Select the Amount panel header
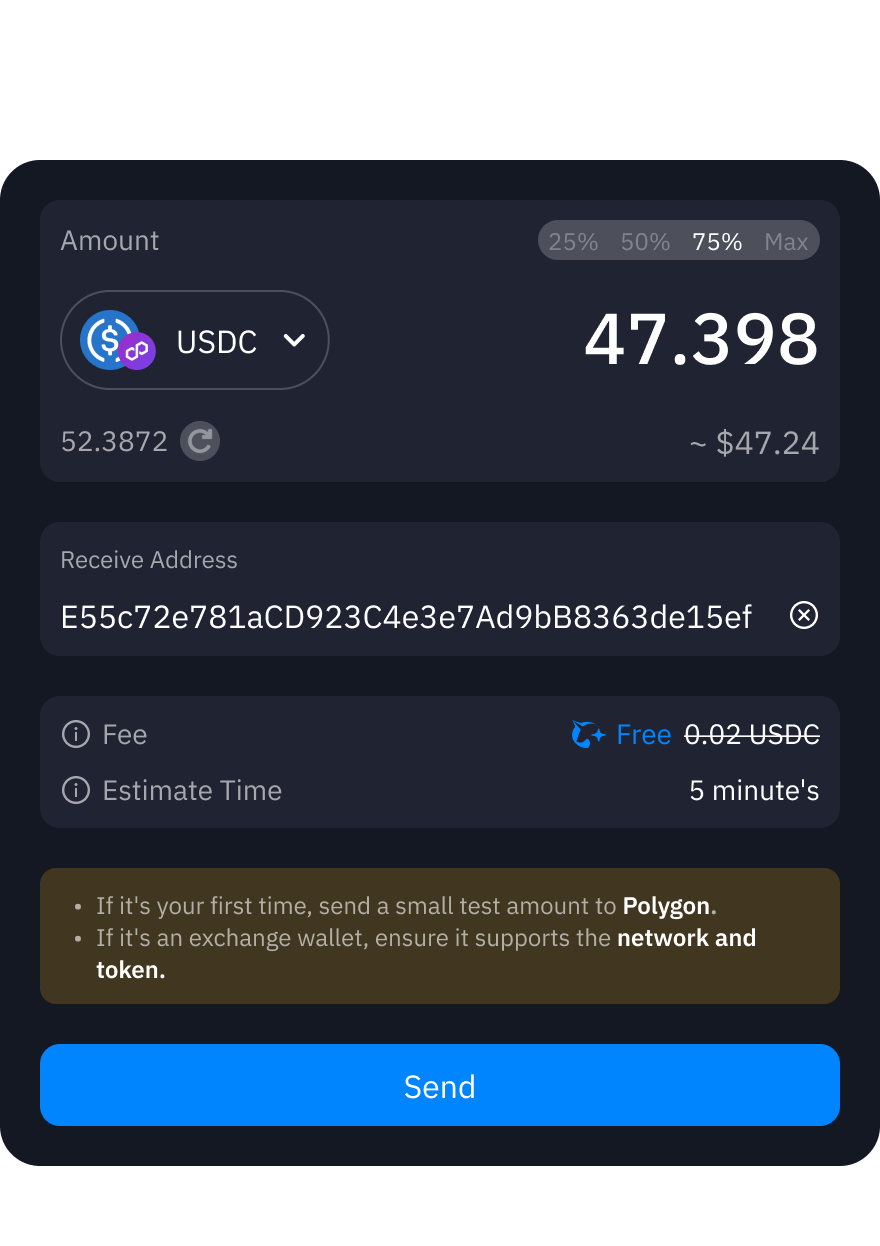 click(x=110, y=240)
